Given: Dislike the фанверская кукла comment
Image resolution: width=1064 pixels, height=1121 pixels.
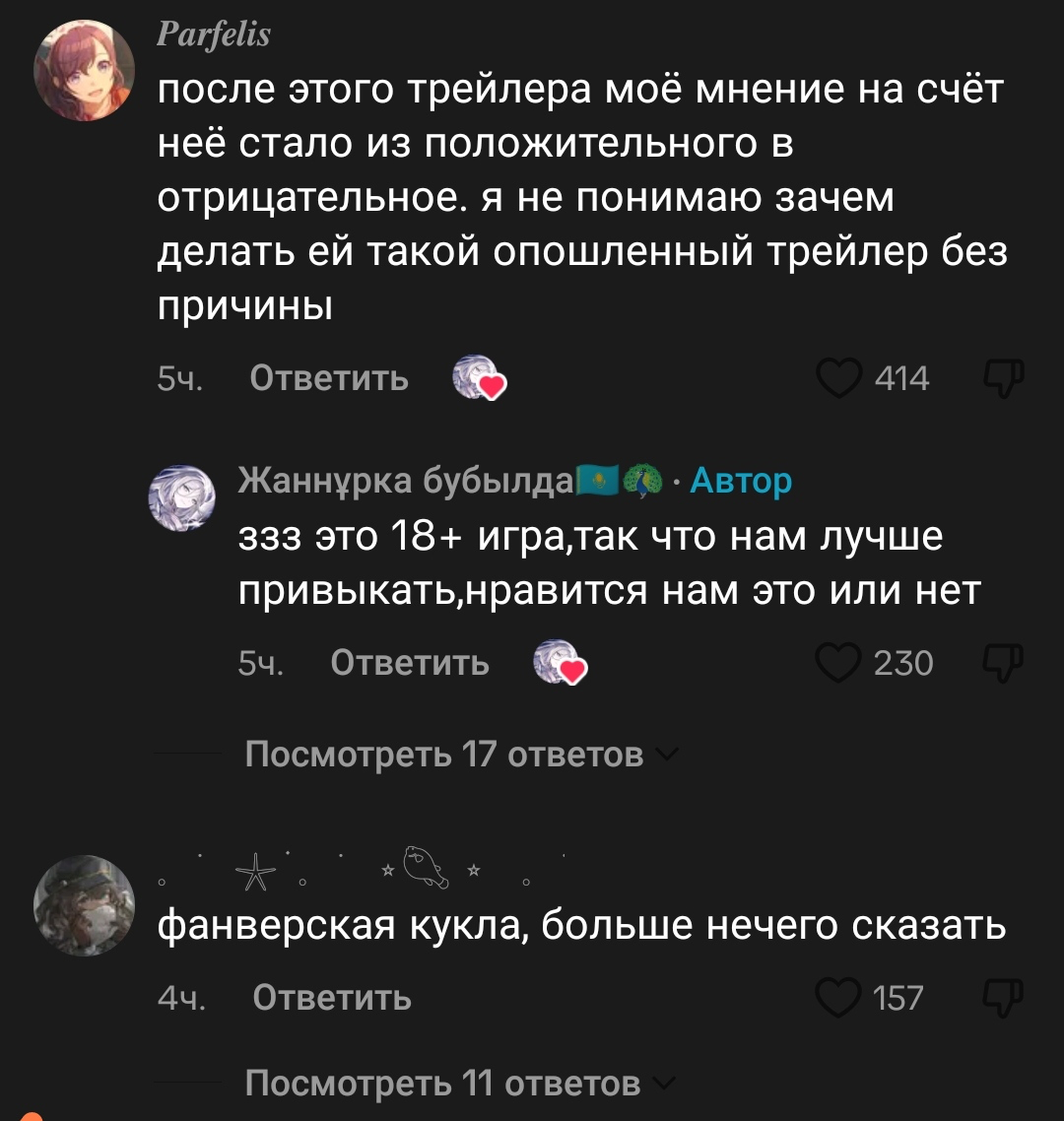Looking at the screenshot, I should point(1004,998).
